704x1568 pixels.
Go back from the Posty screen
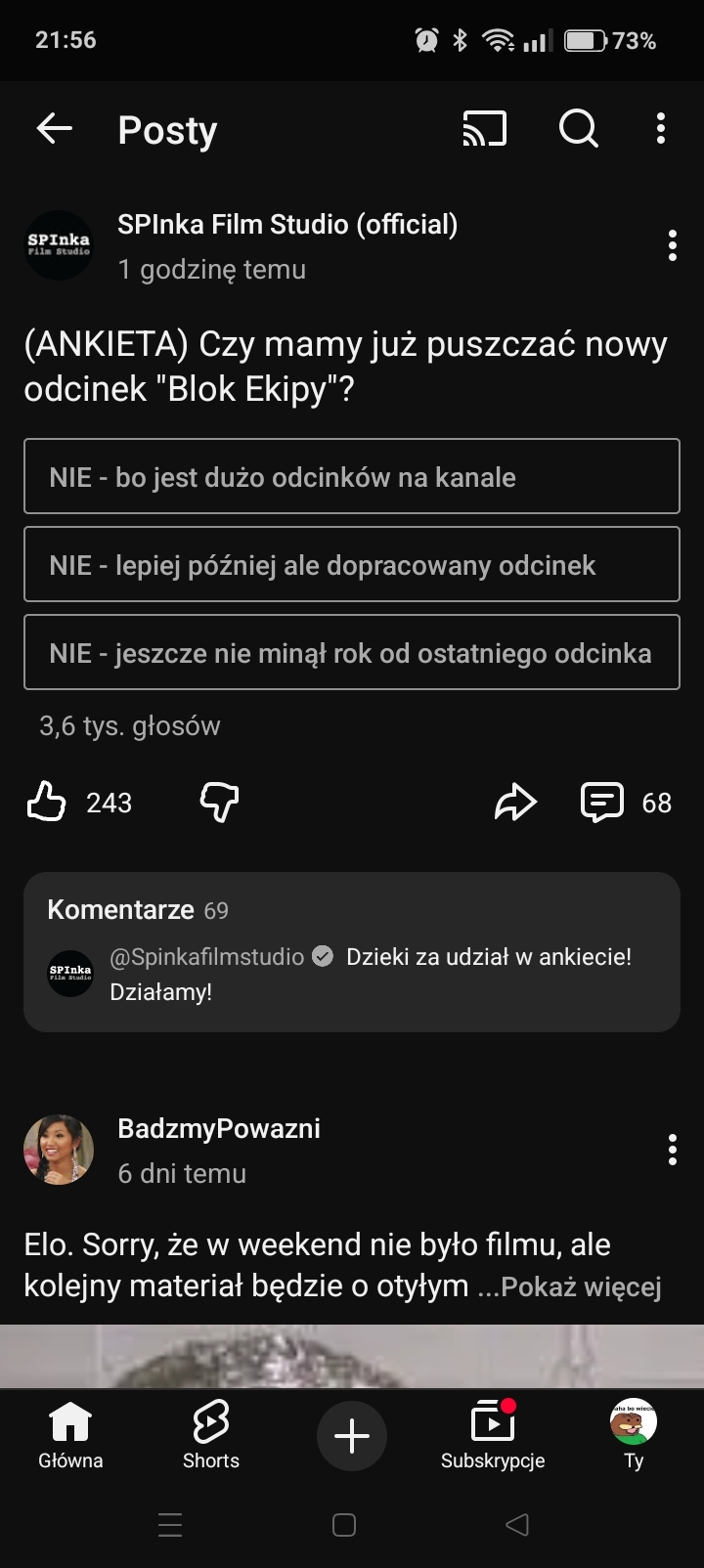pyautogui.click(x=55, y=128)
